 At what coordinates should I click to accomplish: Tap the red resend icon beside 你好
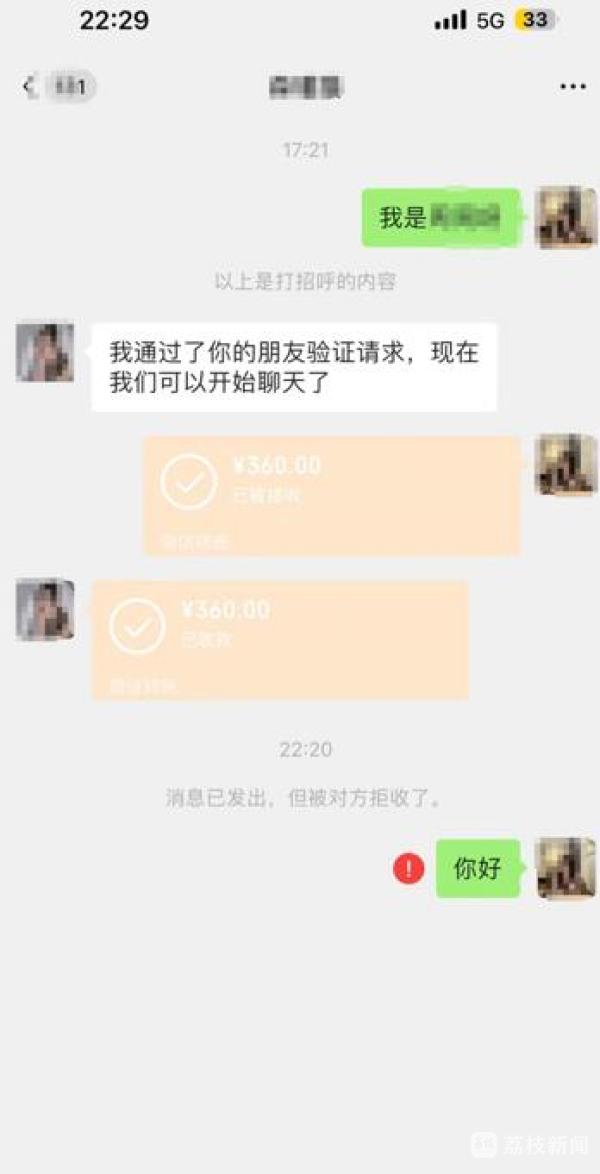point(408,868)
